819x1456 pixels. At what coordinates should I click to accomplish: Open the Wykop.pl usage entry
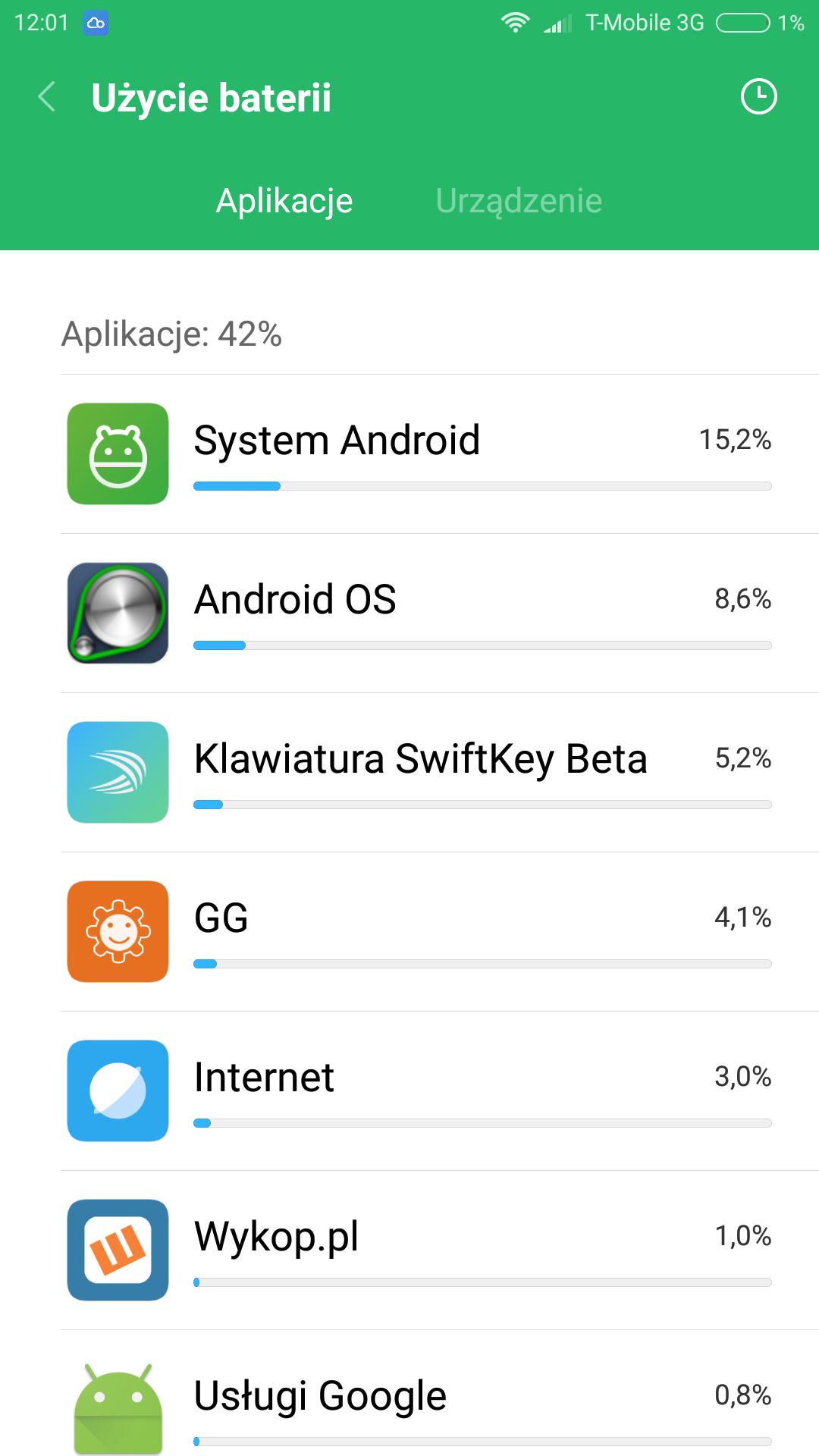[x=440, y=1250]
